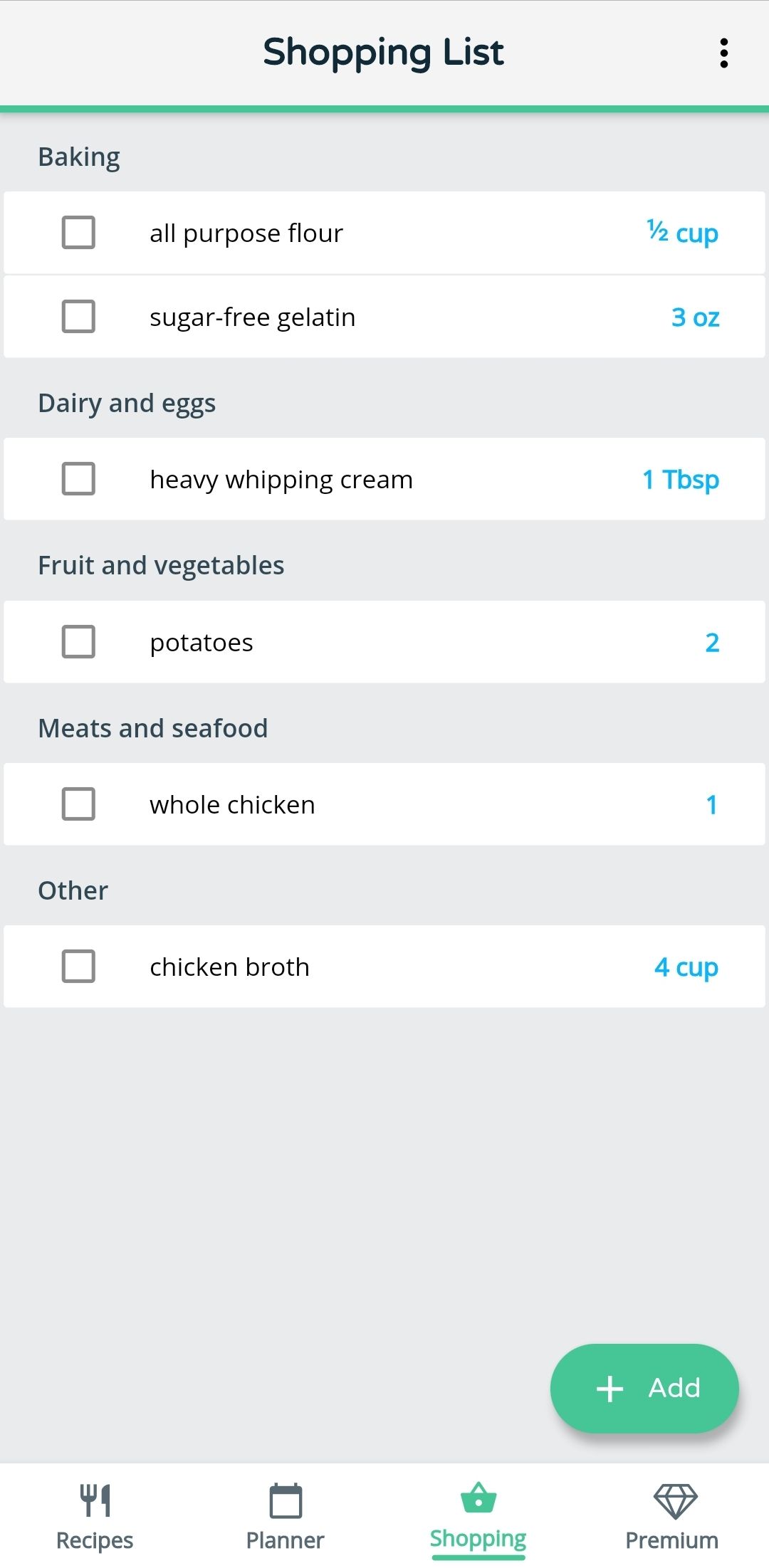769x1568 pixels.
Task: Click the ½ cup quantity for flour
Action: point(681,232)
